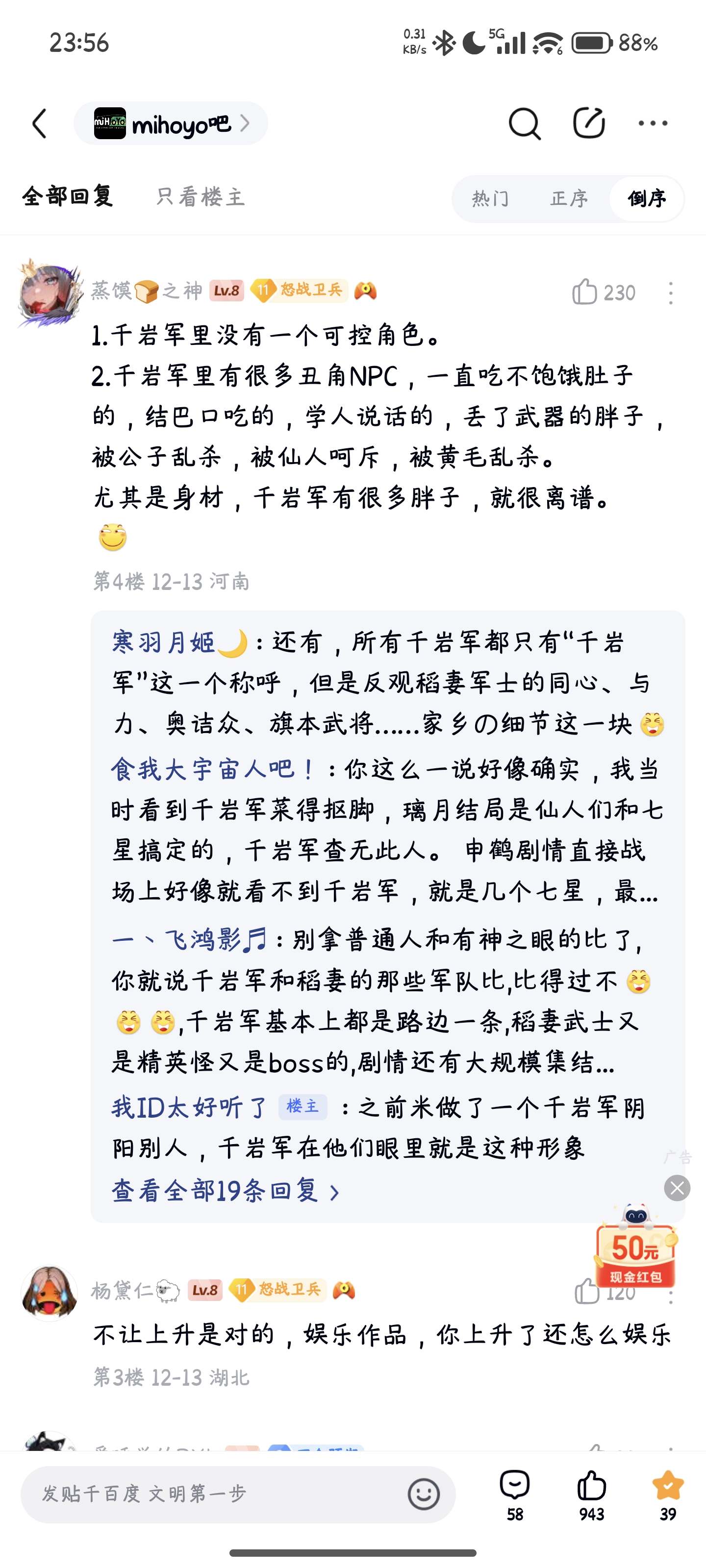Open the 50元 现金红包 floating ad
Viewport: 706px width, 1568px height.
point(635,1248)
